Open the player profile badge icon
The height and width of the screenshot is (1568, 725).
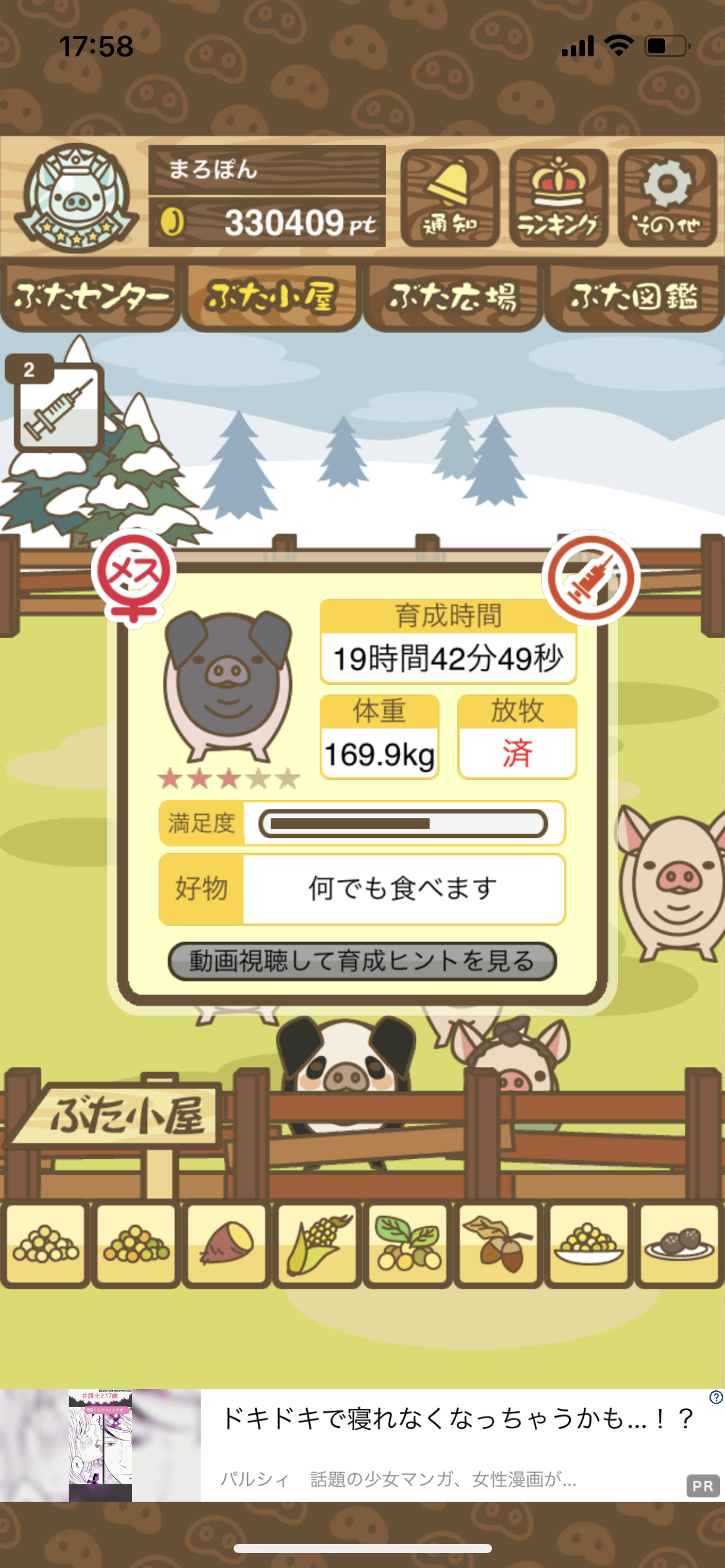pos(76,198)
